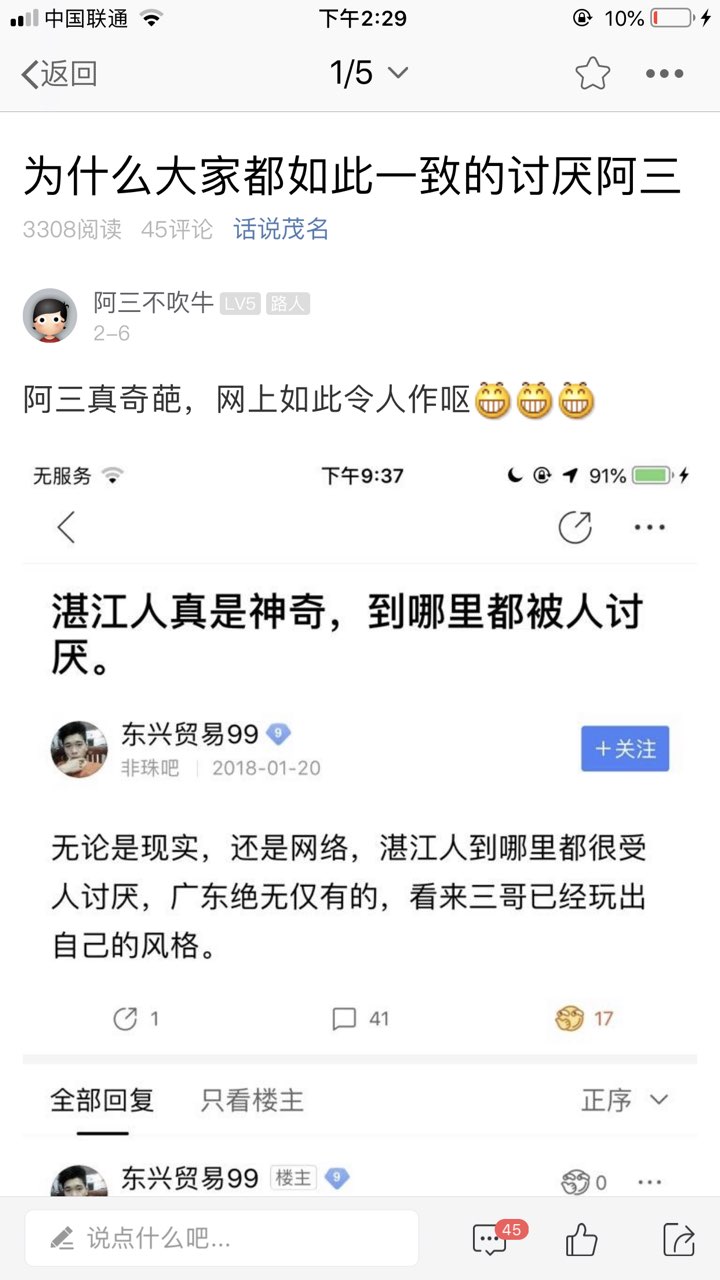Tap the 说点什么吧 comment input field
The image size is (720, 1280).
[222, 1239]
